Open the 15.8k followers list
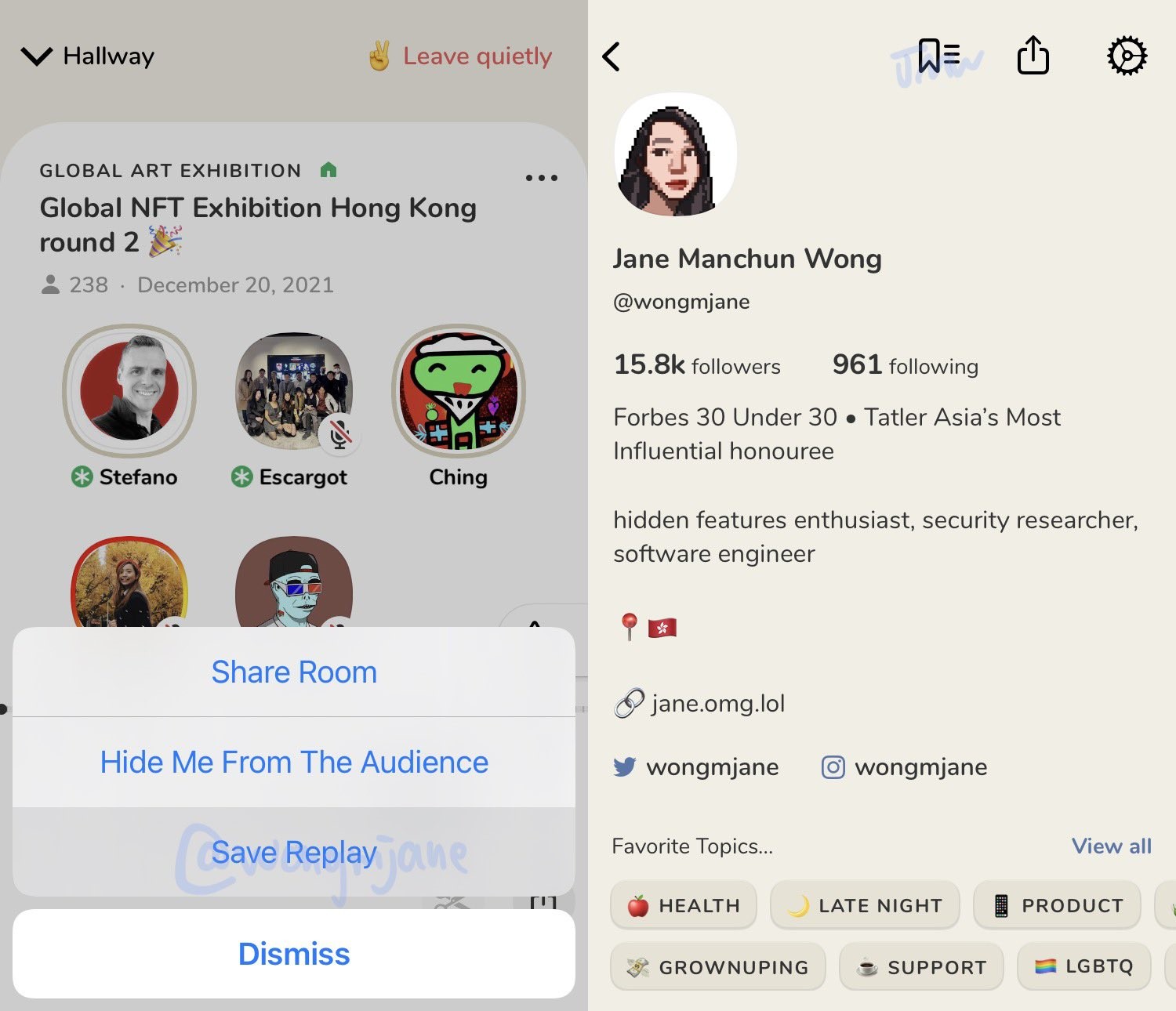The width and height of the screenshot is (1176, 1011). point(697,365)
